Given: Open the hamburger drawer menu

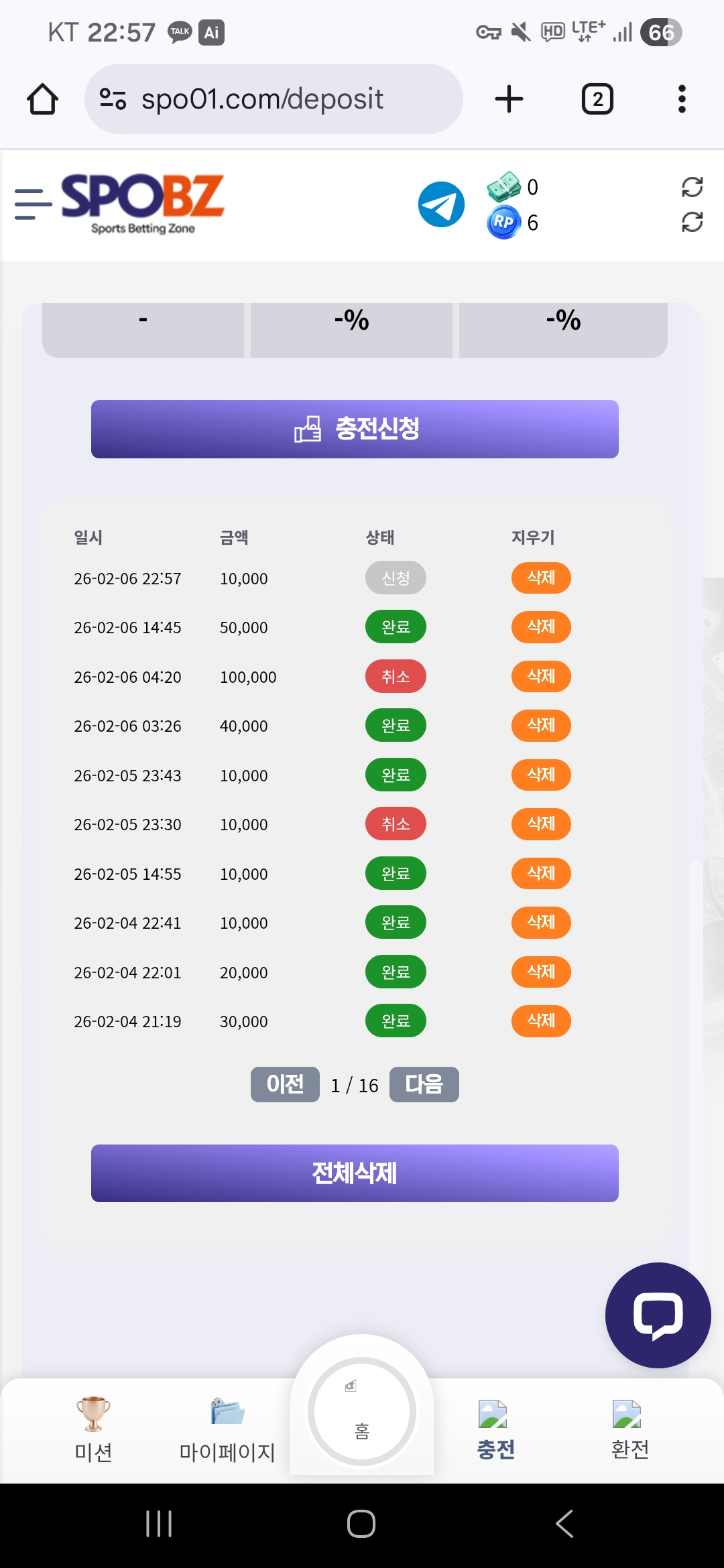Looking at the screenshot, I should pyautogui.click(x=33, y=204).
